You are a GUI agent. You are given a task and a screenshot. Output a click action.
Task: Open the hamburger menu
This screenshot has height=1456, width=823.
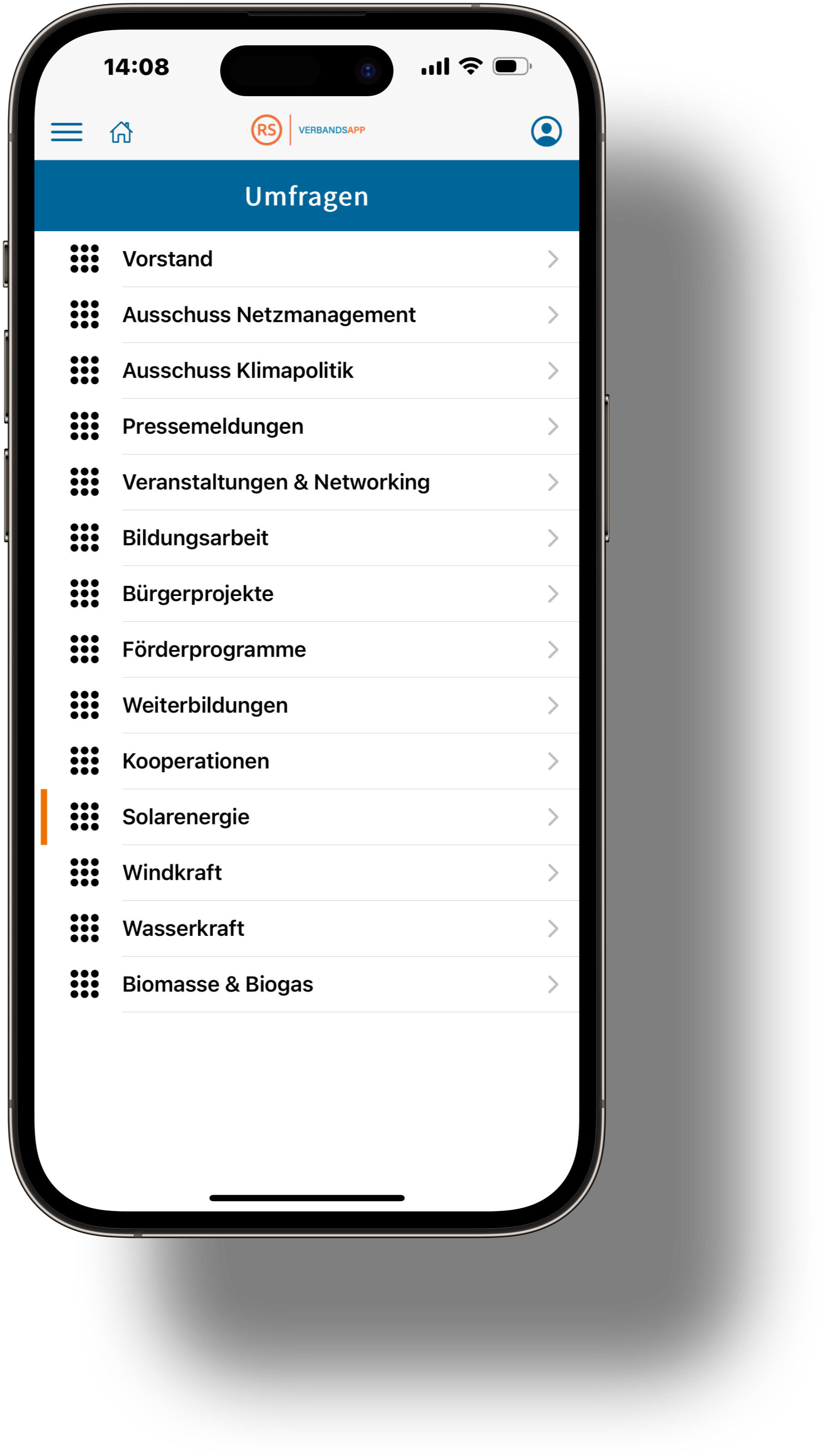click(67, 132)
